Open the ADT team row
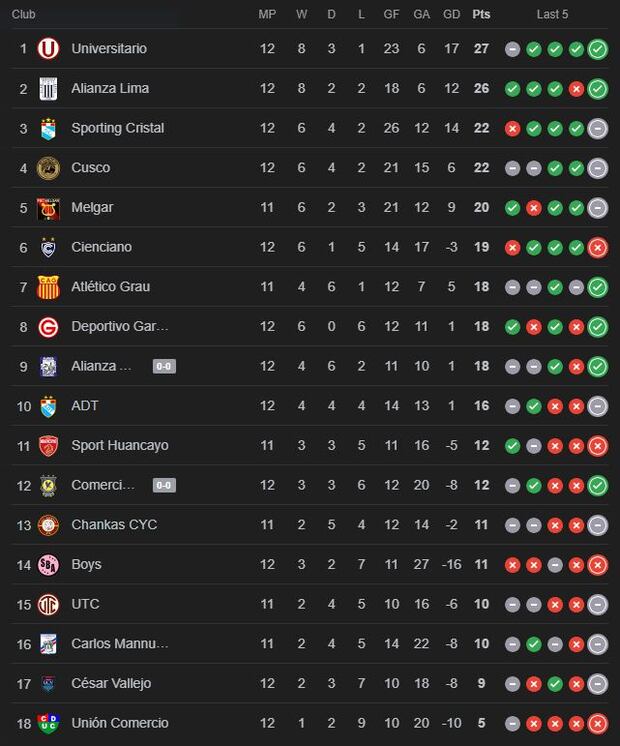The width and height of the screenshot is (620, 746). tap(85, 406)
